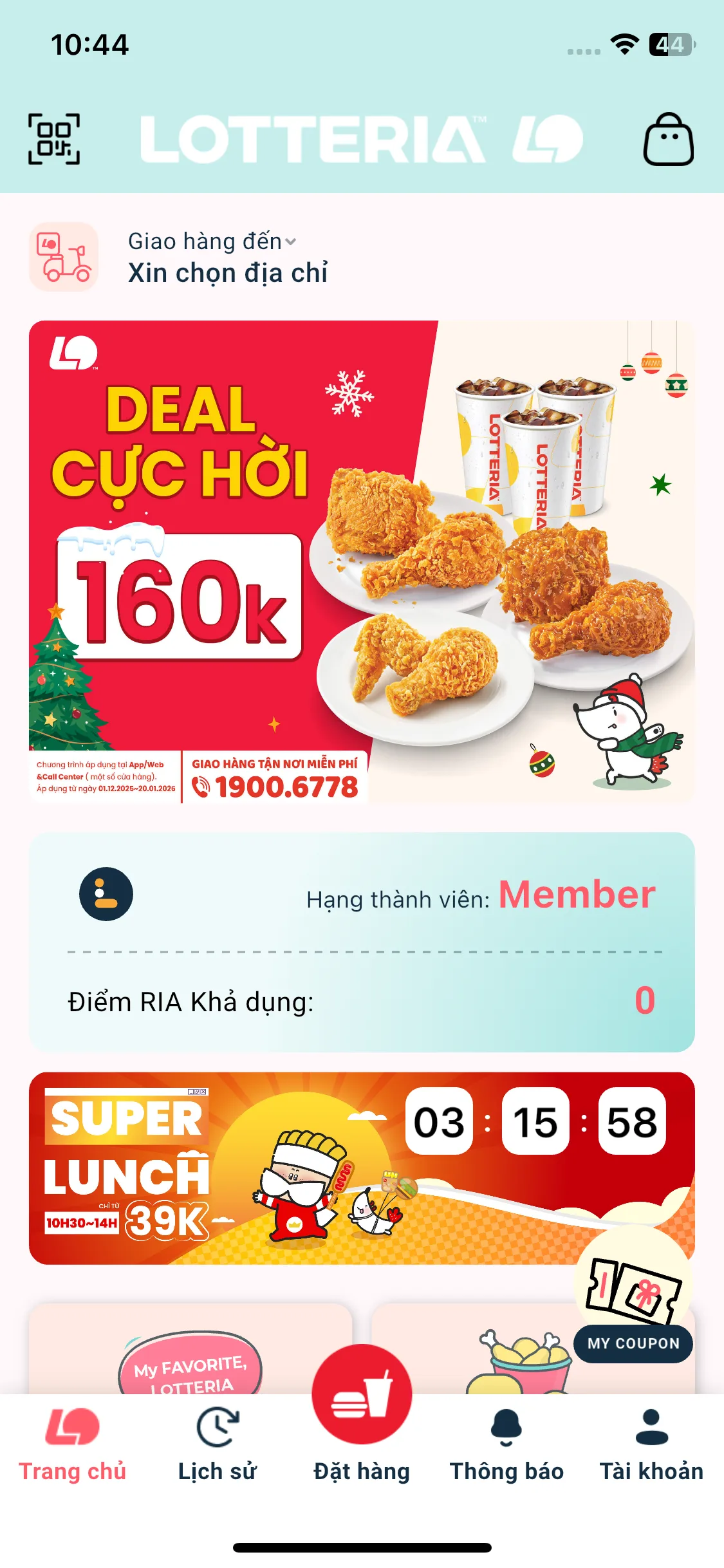Open the Member rank points card
The image size is (724, 1568).
[x=362, y=942]
